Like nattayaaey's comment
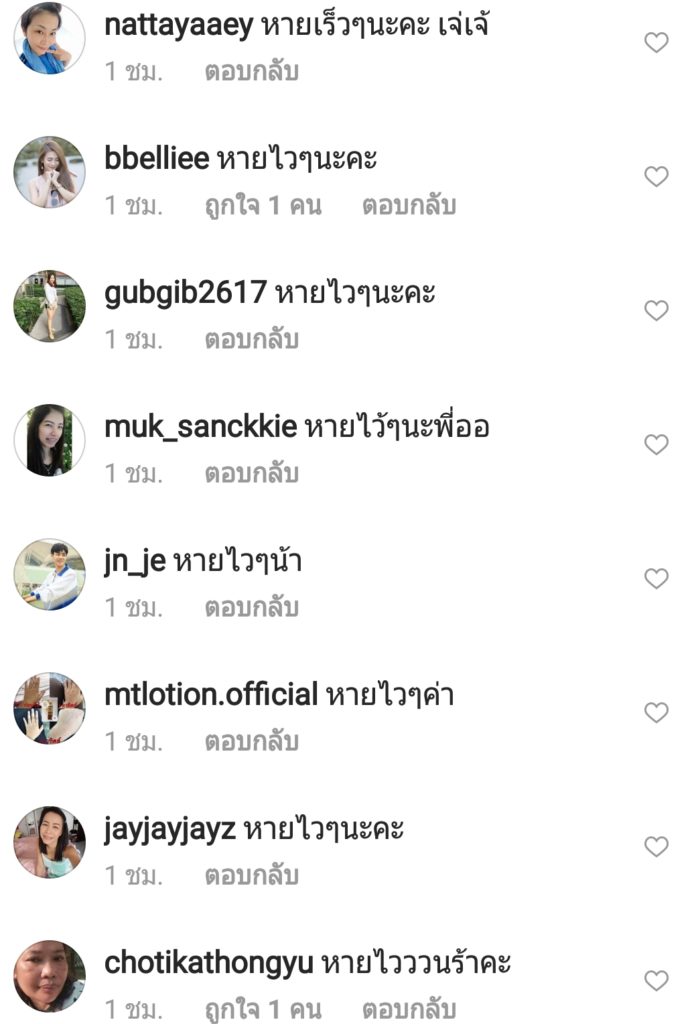Viewport: 690px width, 1024px height. click(x=655, y=43)
